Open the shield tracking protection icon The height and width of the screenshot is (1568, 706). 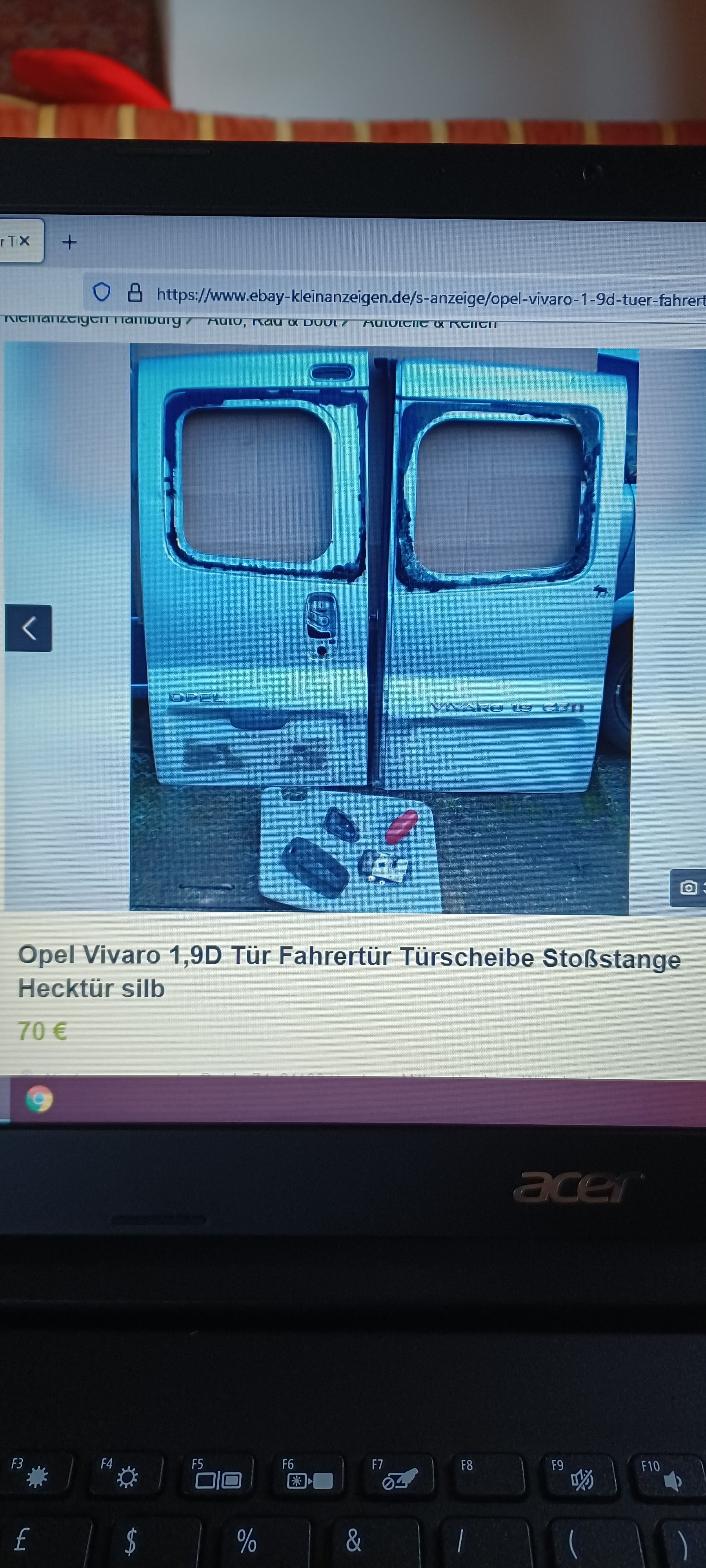(102, 293)
